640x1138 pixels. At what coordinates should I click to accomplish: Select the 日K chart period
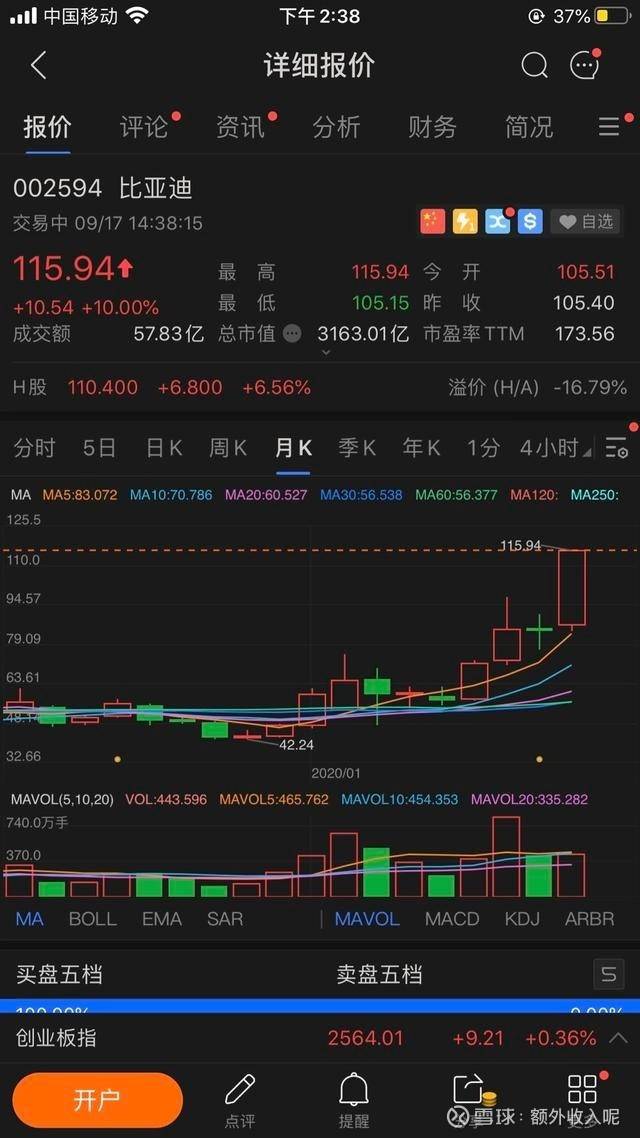pos(164,448)
